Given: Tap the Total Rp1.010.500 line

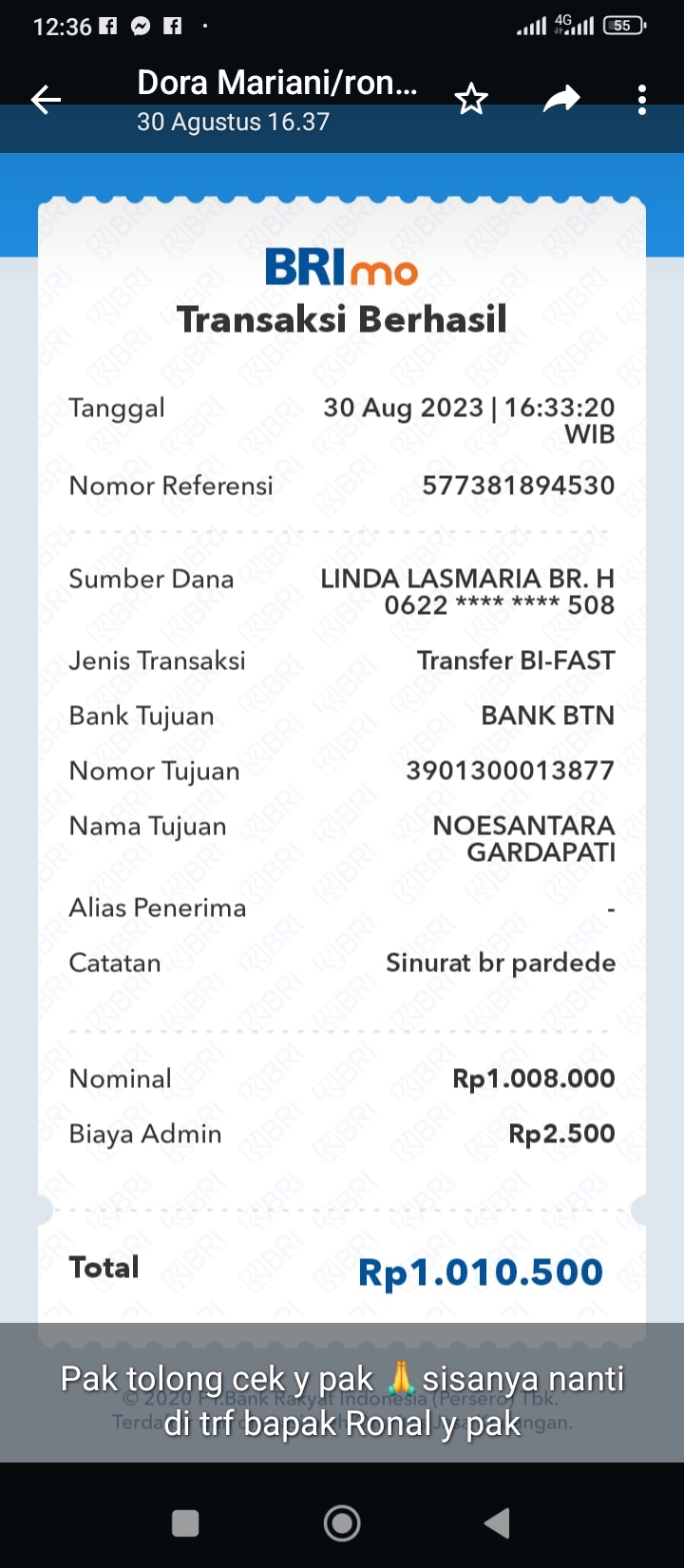Looking at the screenshot, I should (342, 1269).
